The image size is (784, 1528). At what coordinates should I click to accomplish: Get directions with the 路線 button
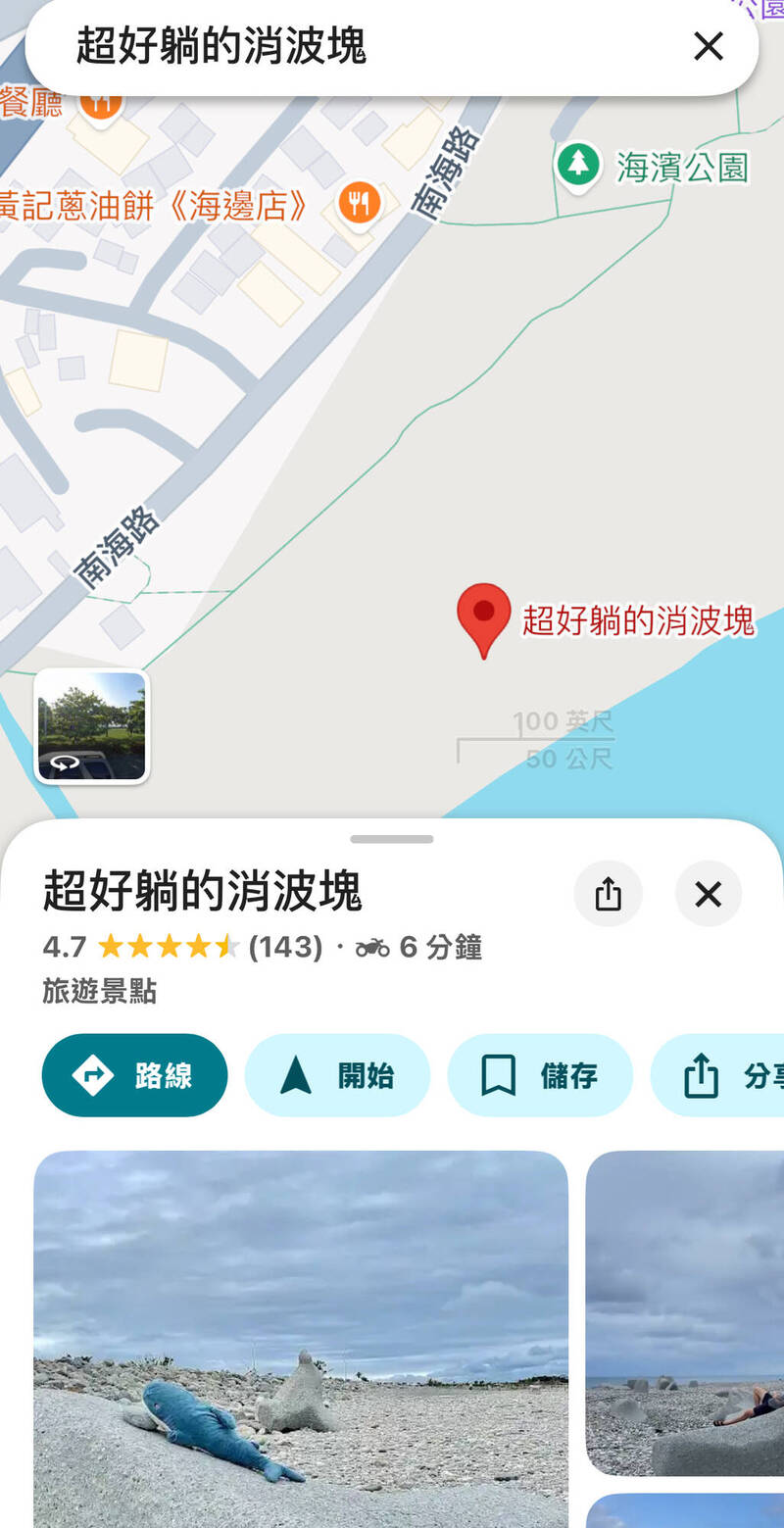pyautogui.click(x=134, y=1075)
